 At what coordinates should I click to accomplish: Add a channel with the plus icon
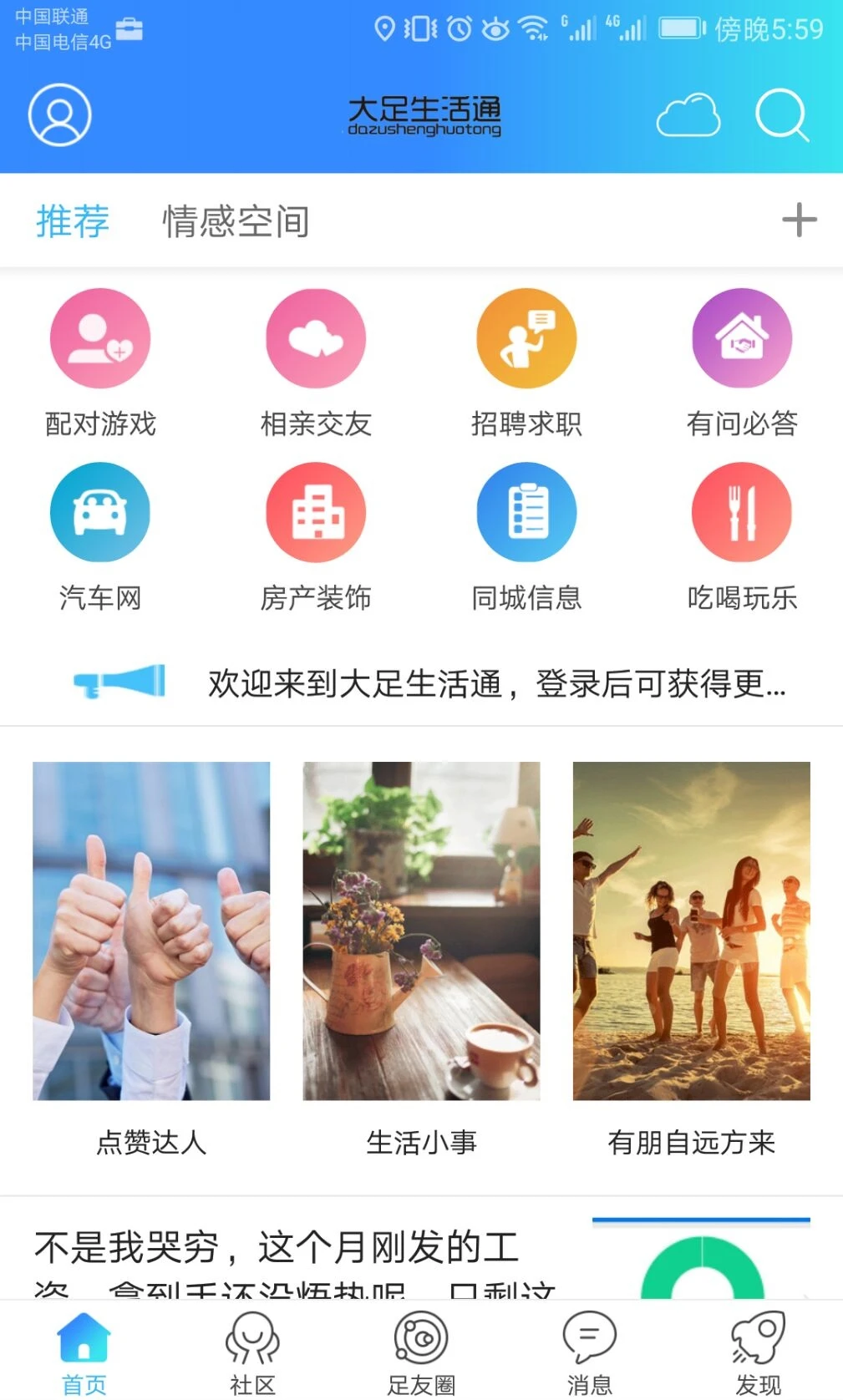click(x=799, y=221)
